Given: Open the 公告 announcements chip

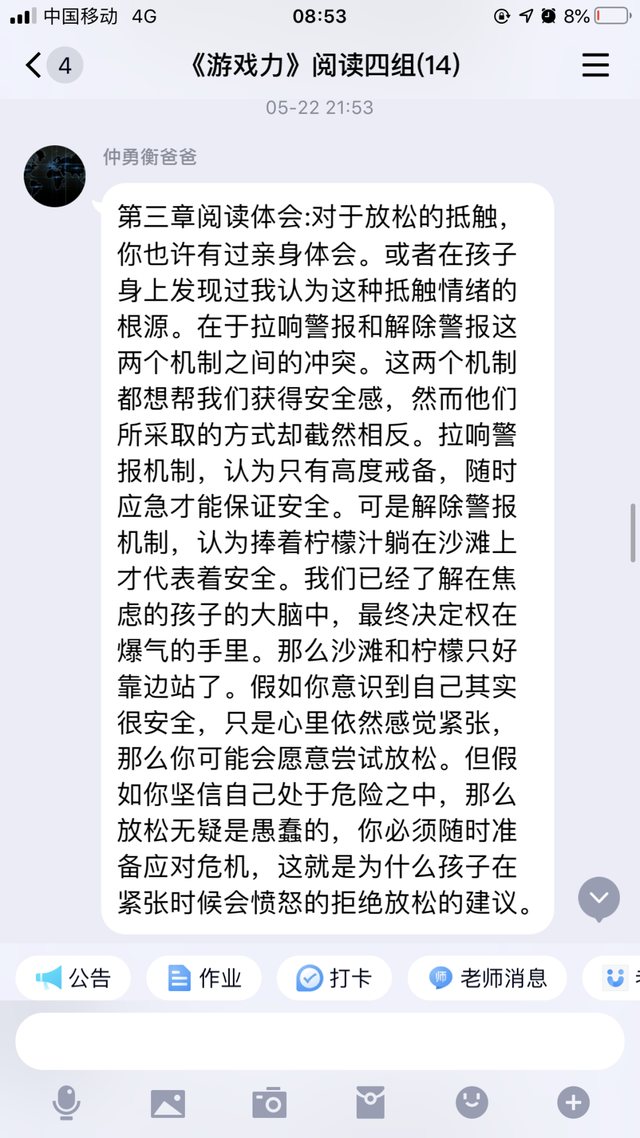Looking at the screenshot, I should [73, 978].
